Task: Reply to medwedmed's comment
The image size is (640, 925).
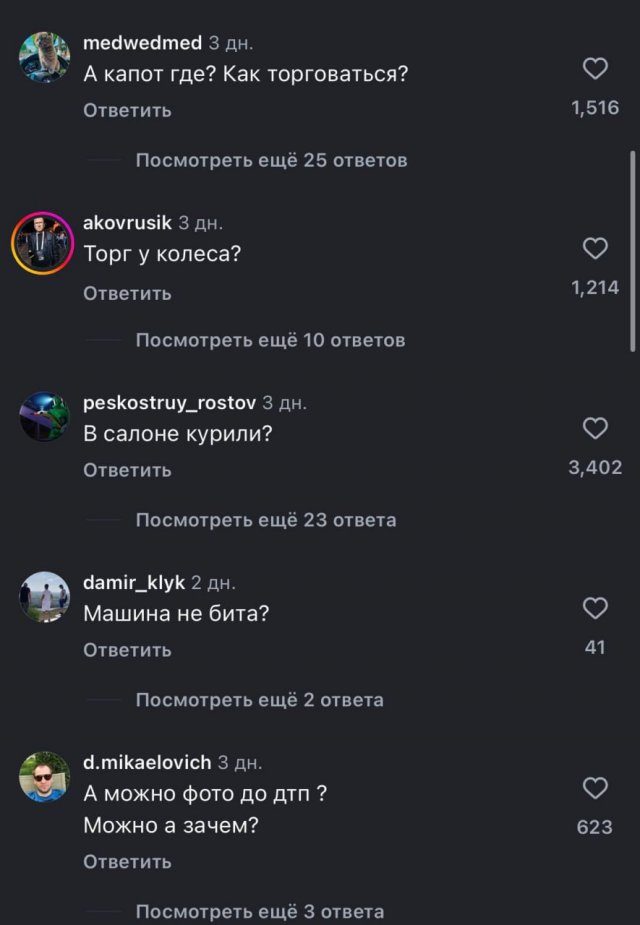Action: click(127, 110)
